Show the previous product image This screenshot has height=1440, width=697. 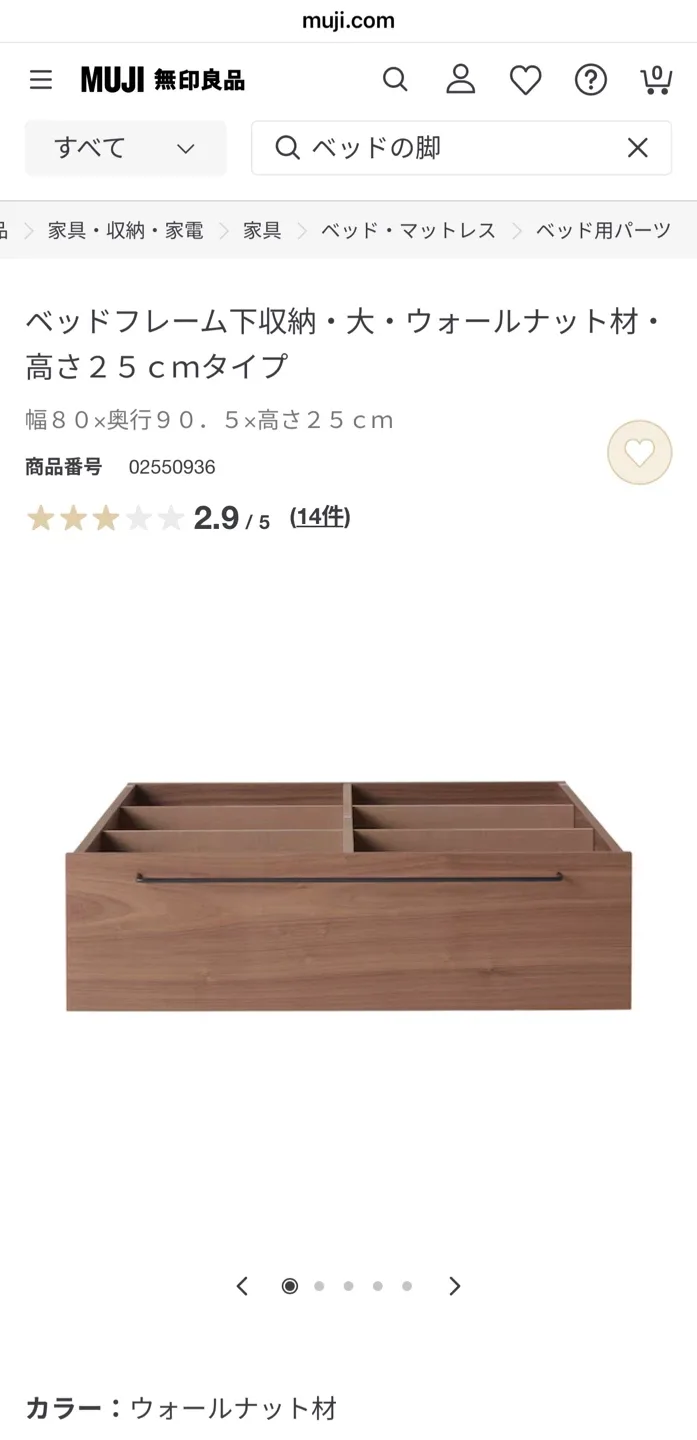pyautogui.click(x=242, y=1286)
